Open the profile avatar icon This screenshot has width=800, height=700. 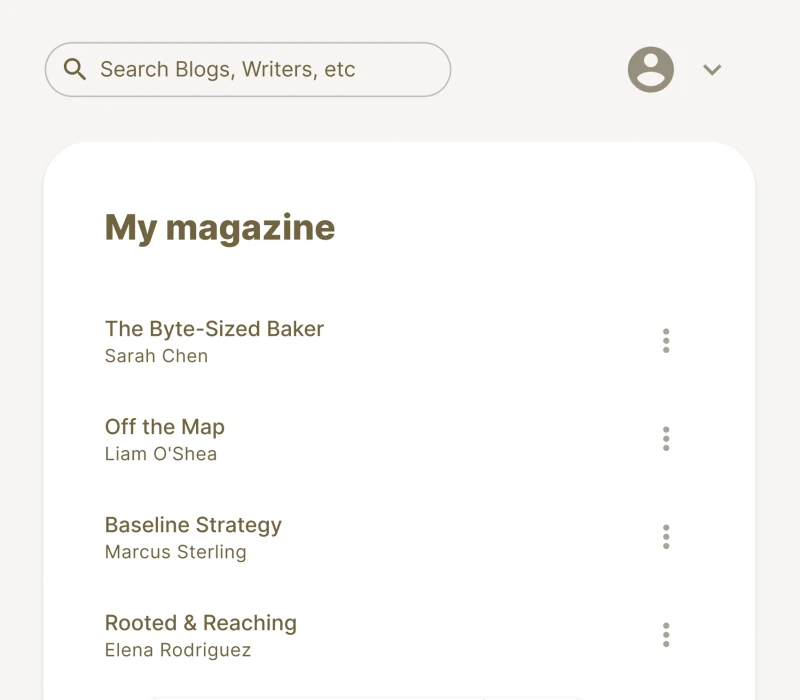651,70
